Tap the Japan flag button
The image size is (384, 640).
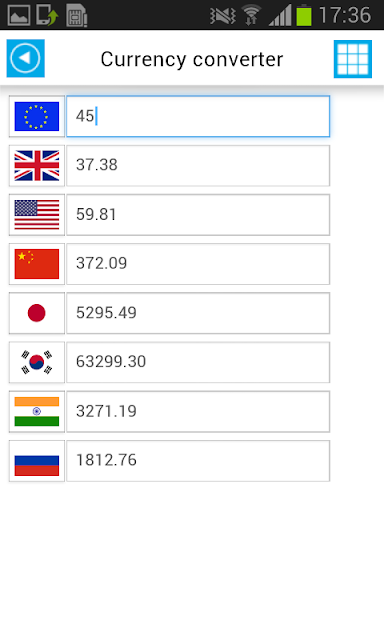pos(37,313)
